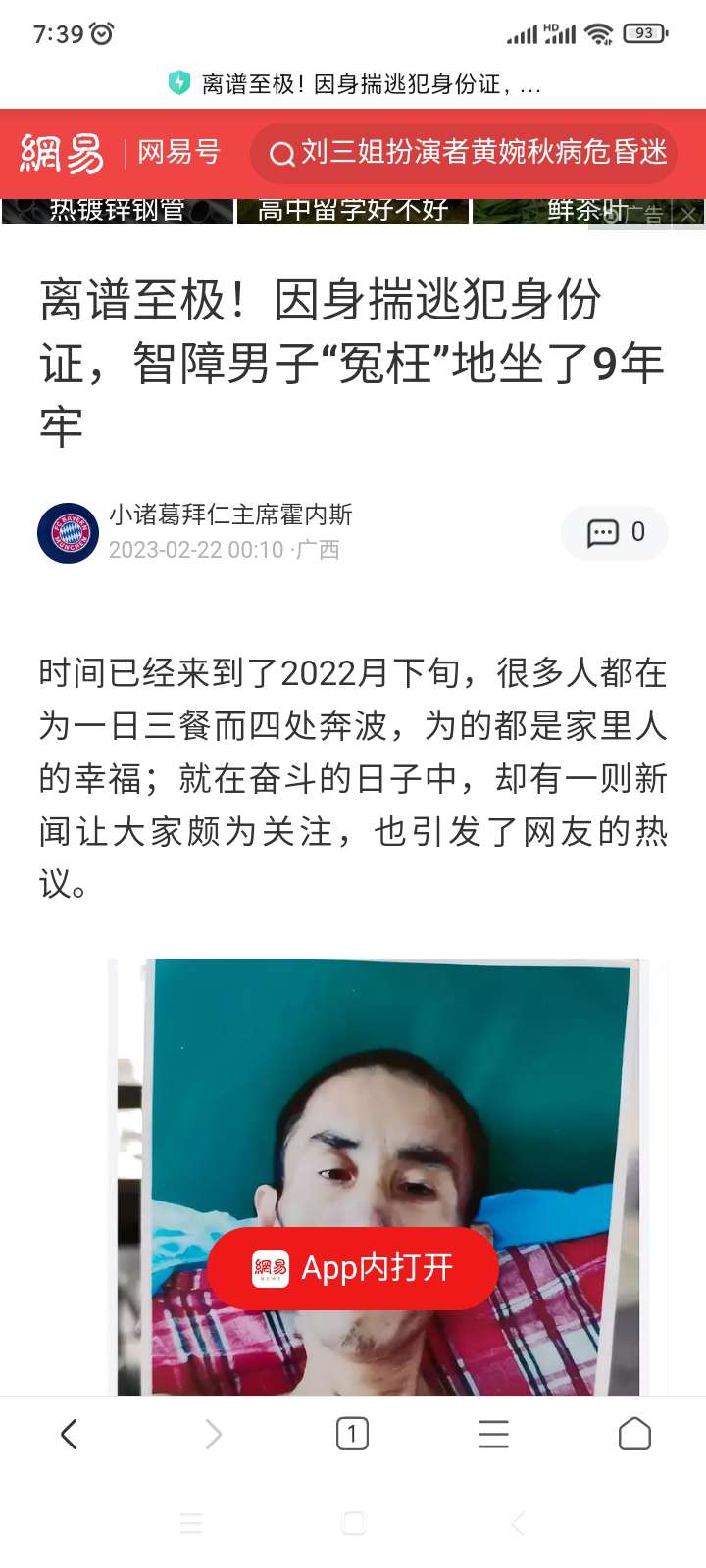The width and height of the screenshot is (706, 1568).
Task: Open the 高中留学好不好 ad tile
Action: tap(353, 211)
